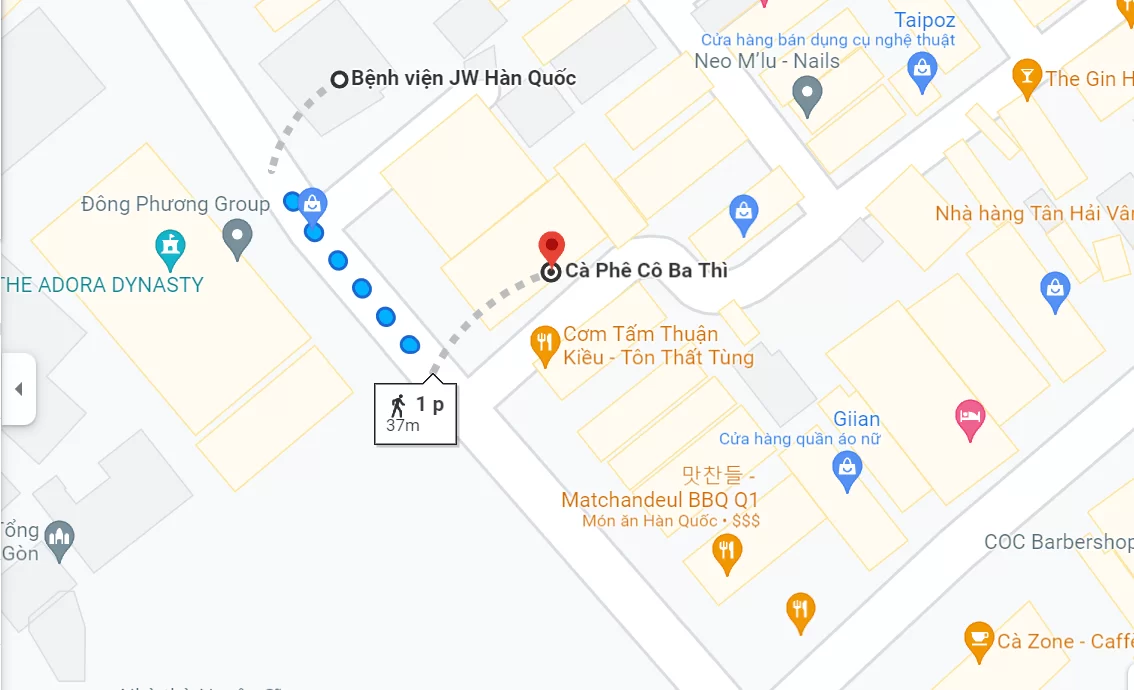Viewport: 1134px width, 690px height.
Task: Open the pink hotel bed marker
Action: (x=970, y=418)
